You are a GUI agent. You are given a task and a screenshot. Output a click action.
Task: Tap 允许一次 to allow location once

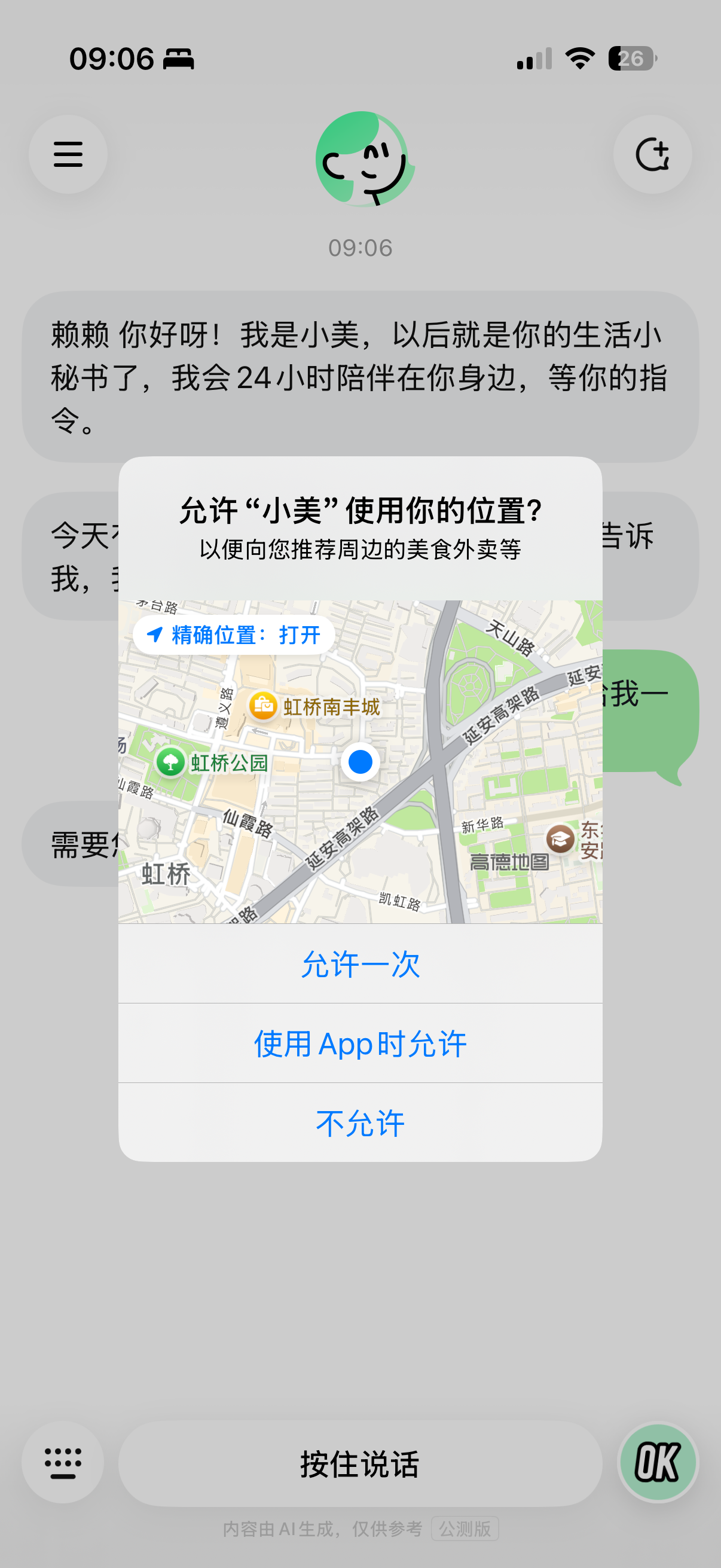click(360, 964)
